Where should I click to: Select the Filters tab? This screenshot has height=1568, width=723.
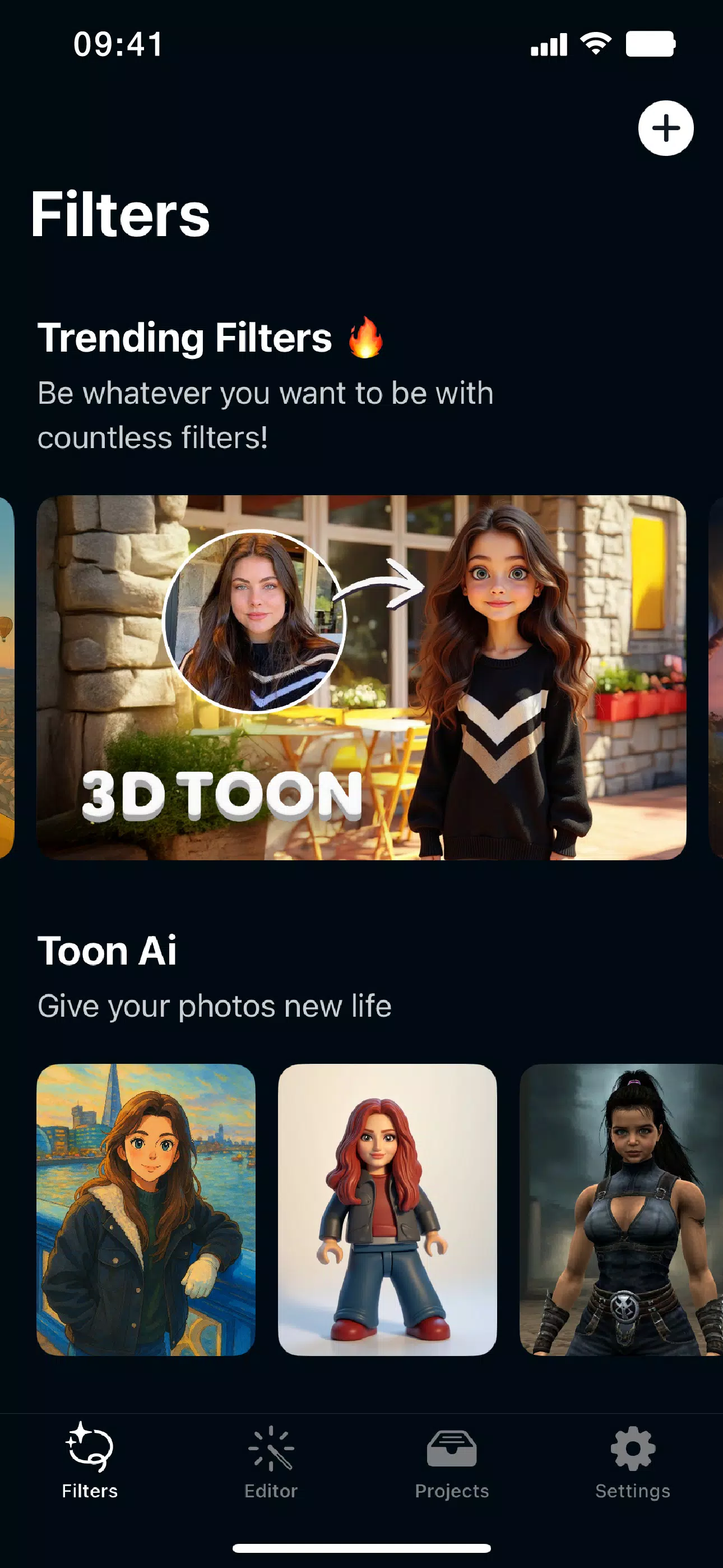(x=90, y=1461)
